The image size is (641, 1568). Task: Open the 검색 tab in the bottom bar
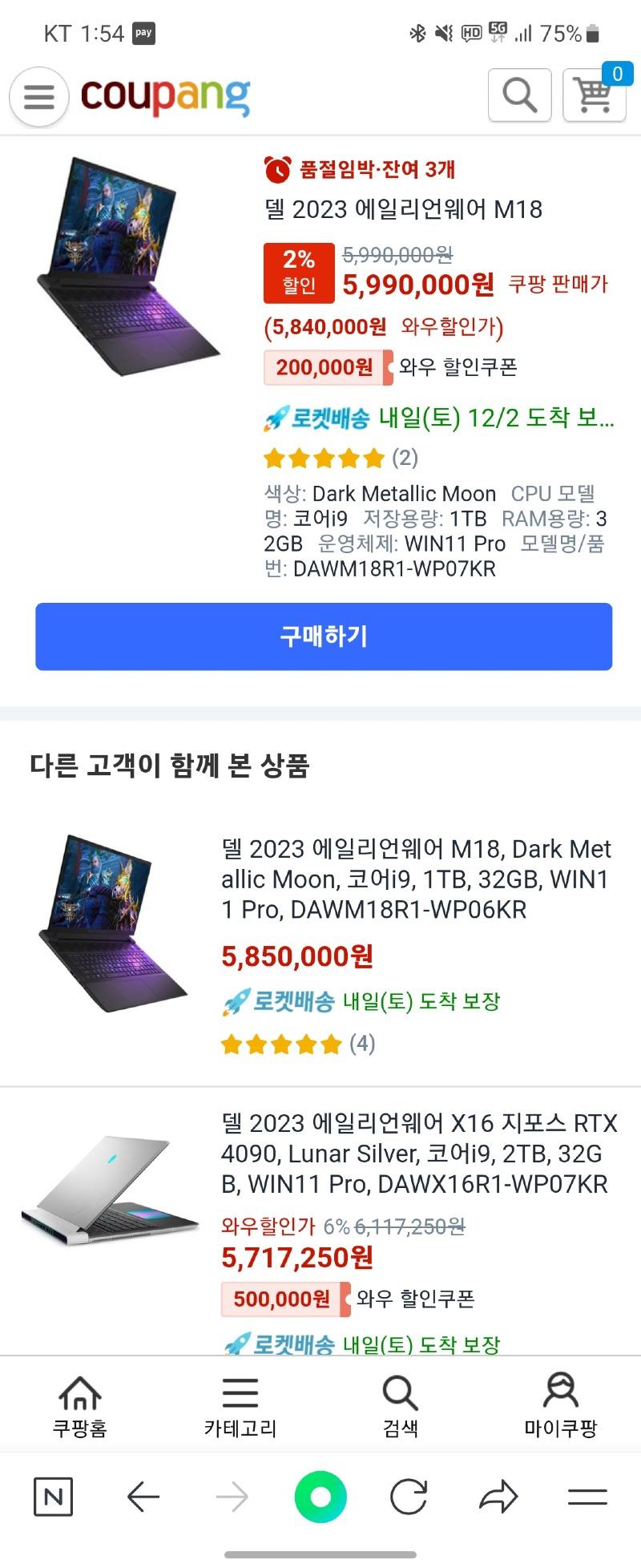(x=400, y=1406)
